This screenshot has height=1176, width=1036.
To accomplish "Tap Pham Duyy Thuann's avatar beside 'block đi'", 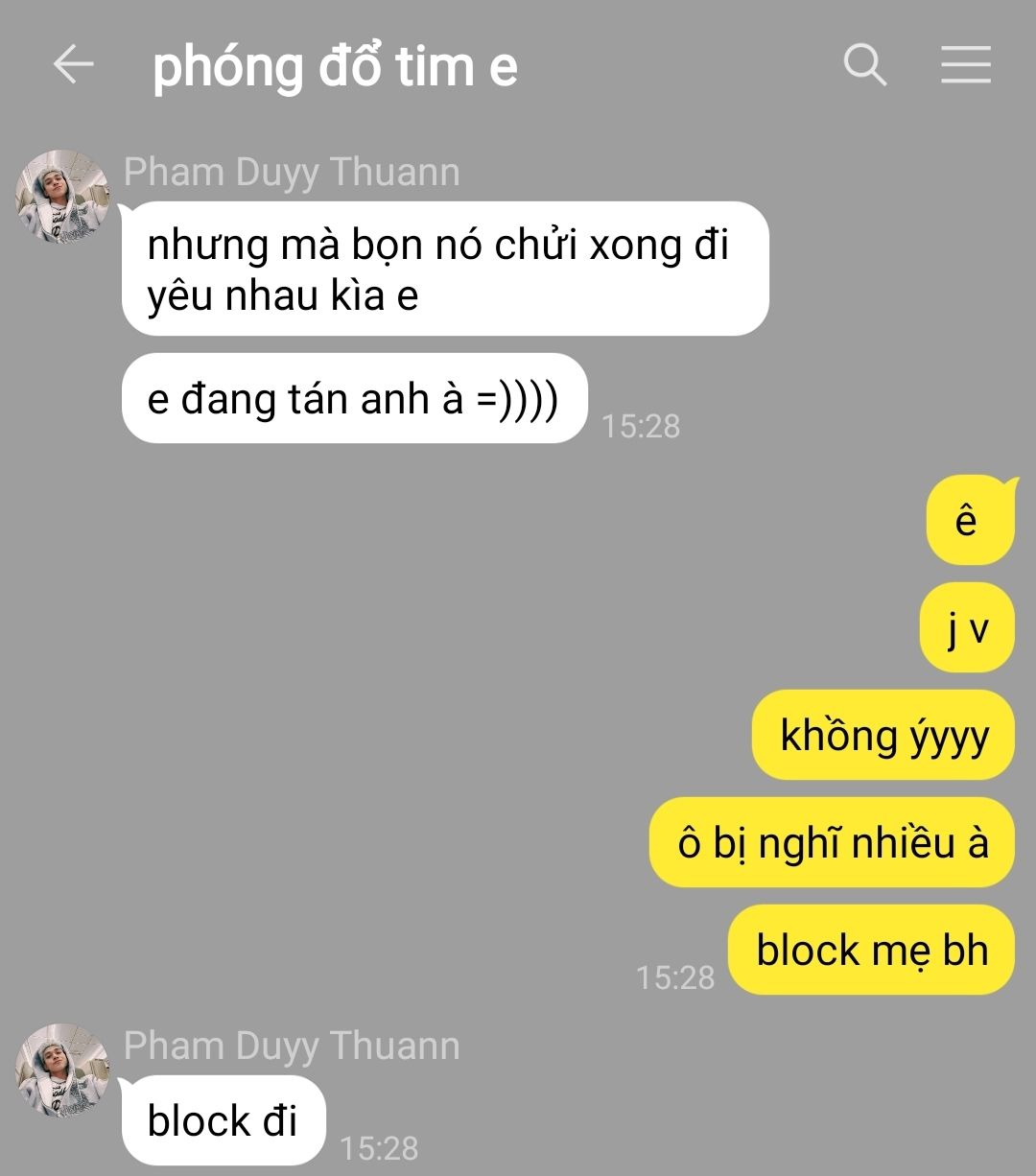I will (61, 1070).
